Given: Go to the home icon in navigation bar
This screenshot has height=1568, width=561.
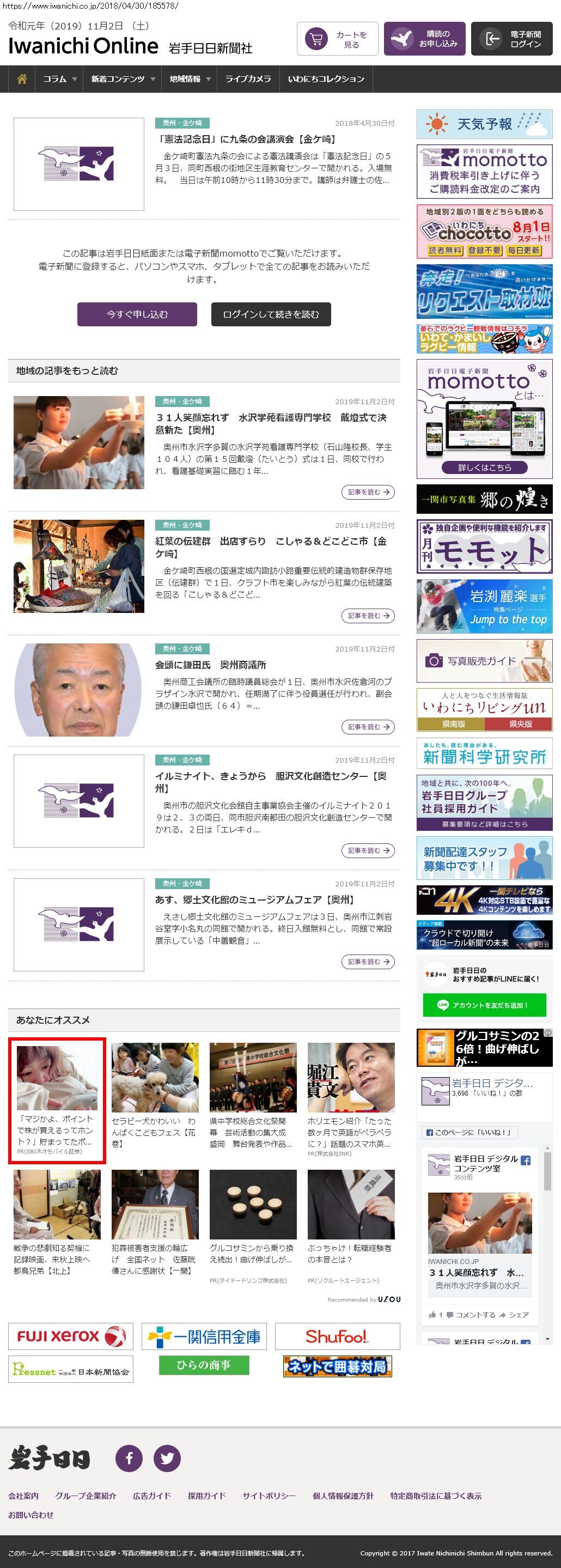Looking at the screenshot, I should [22, 79].
